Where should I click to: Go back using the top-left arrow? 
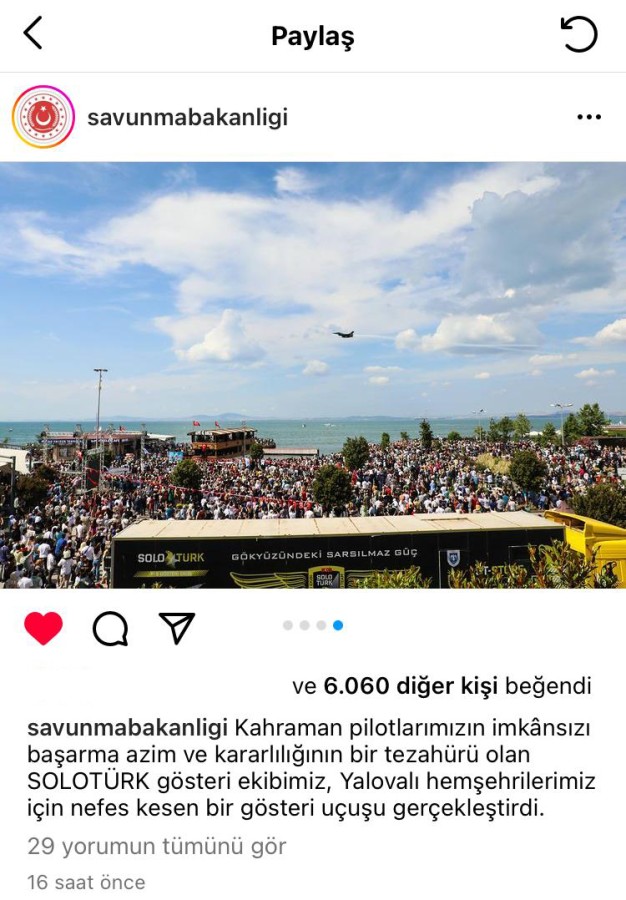tap(33, 34)
